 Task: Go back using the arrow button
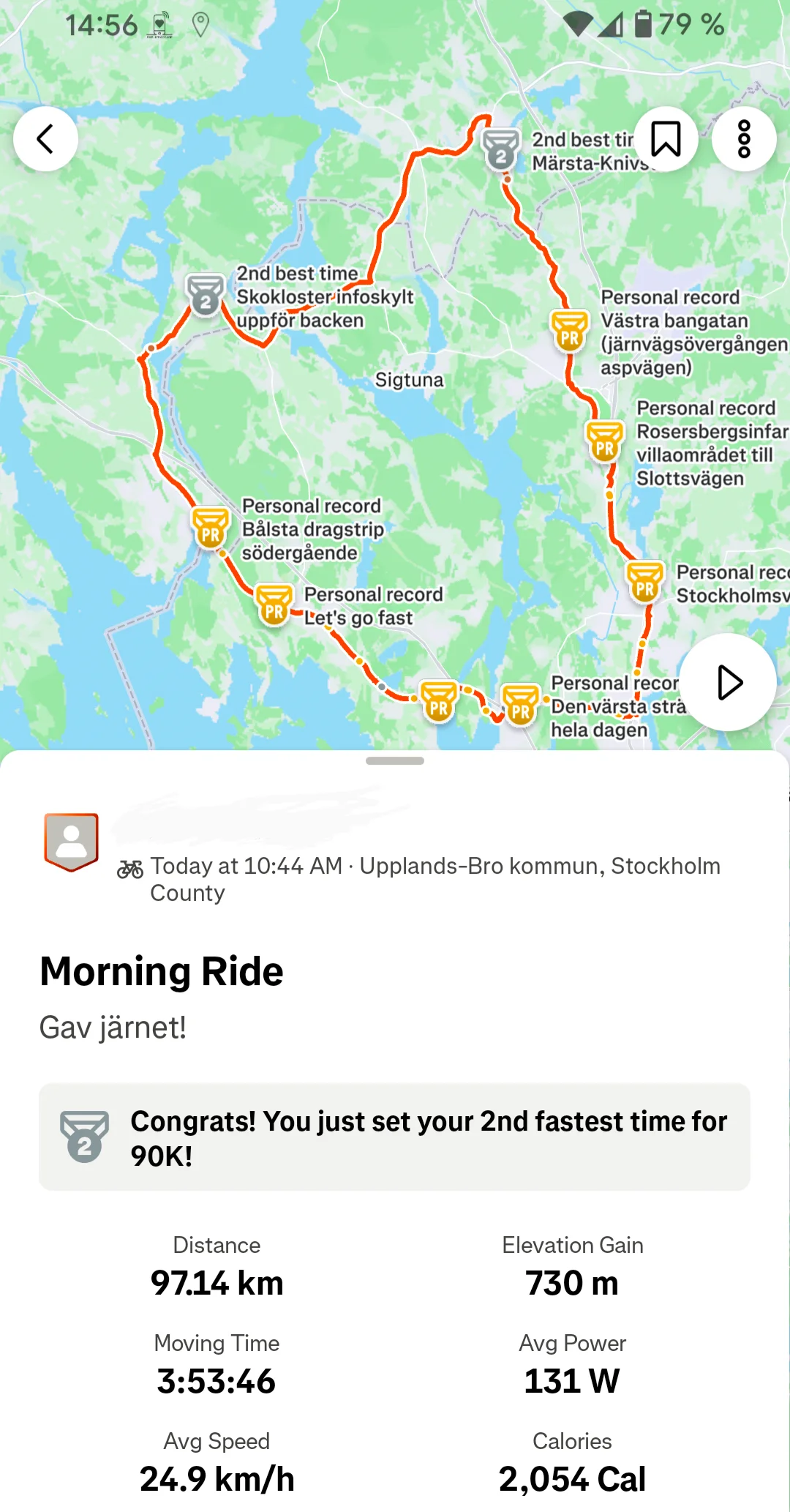[45, 139]
